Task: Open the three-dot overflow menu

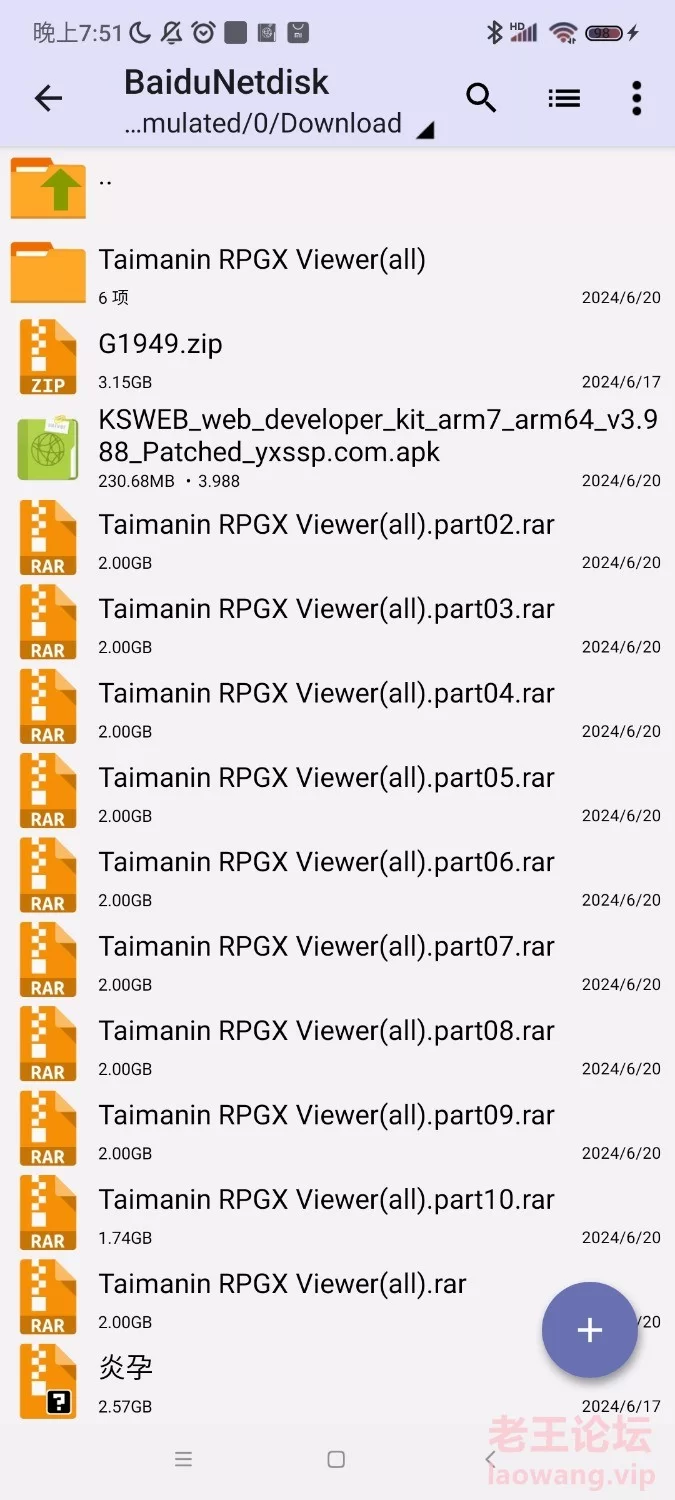Action: pos(637,98)
